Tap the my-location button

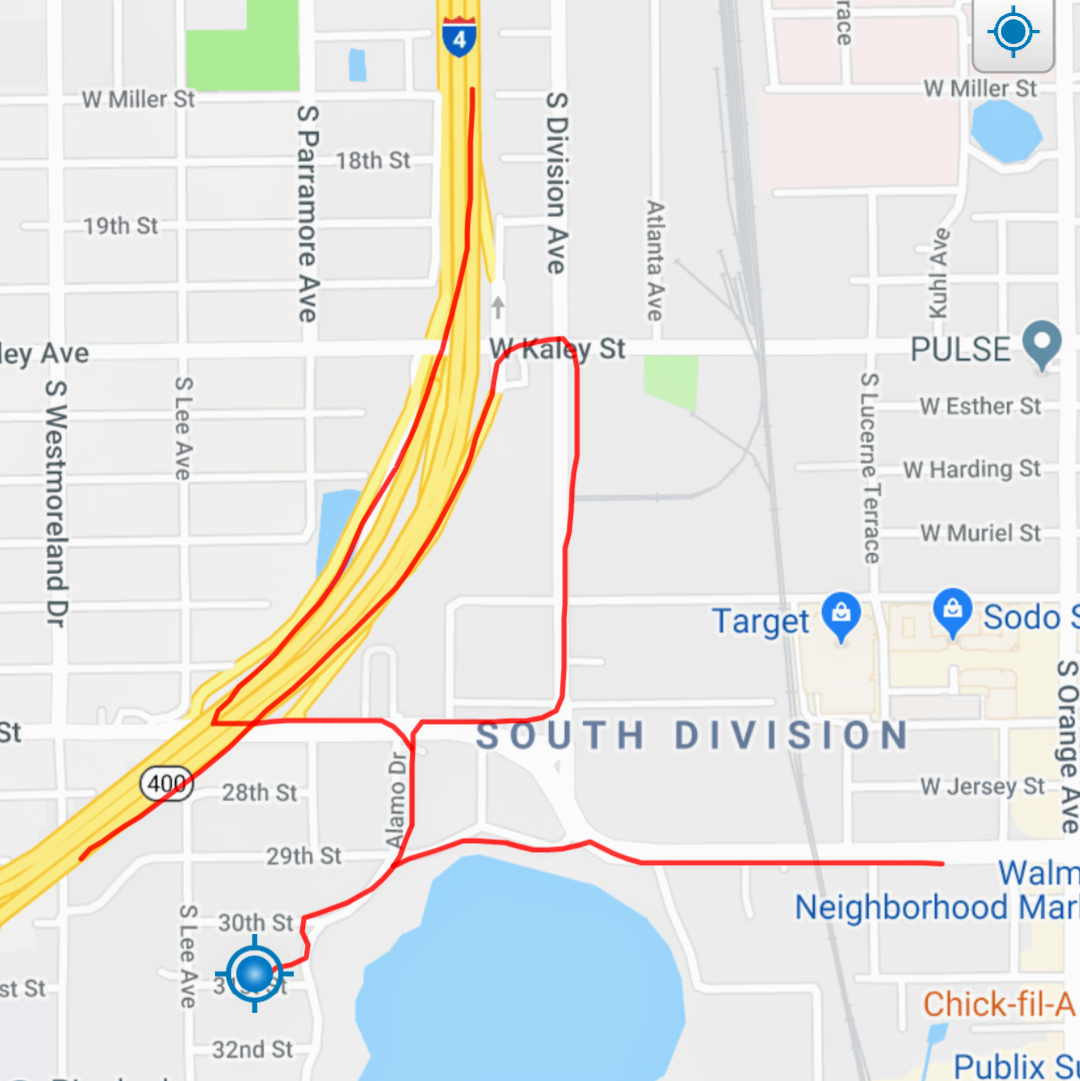pyautogui.click(x=1013, y=35)
